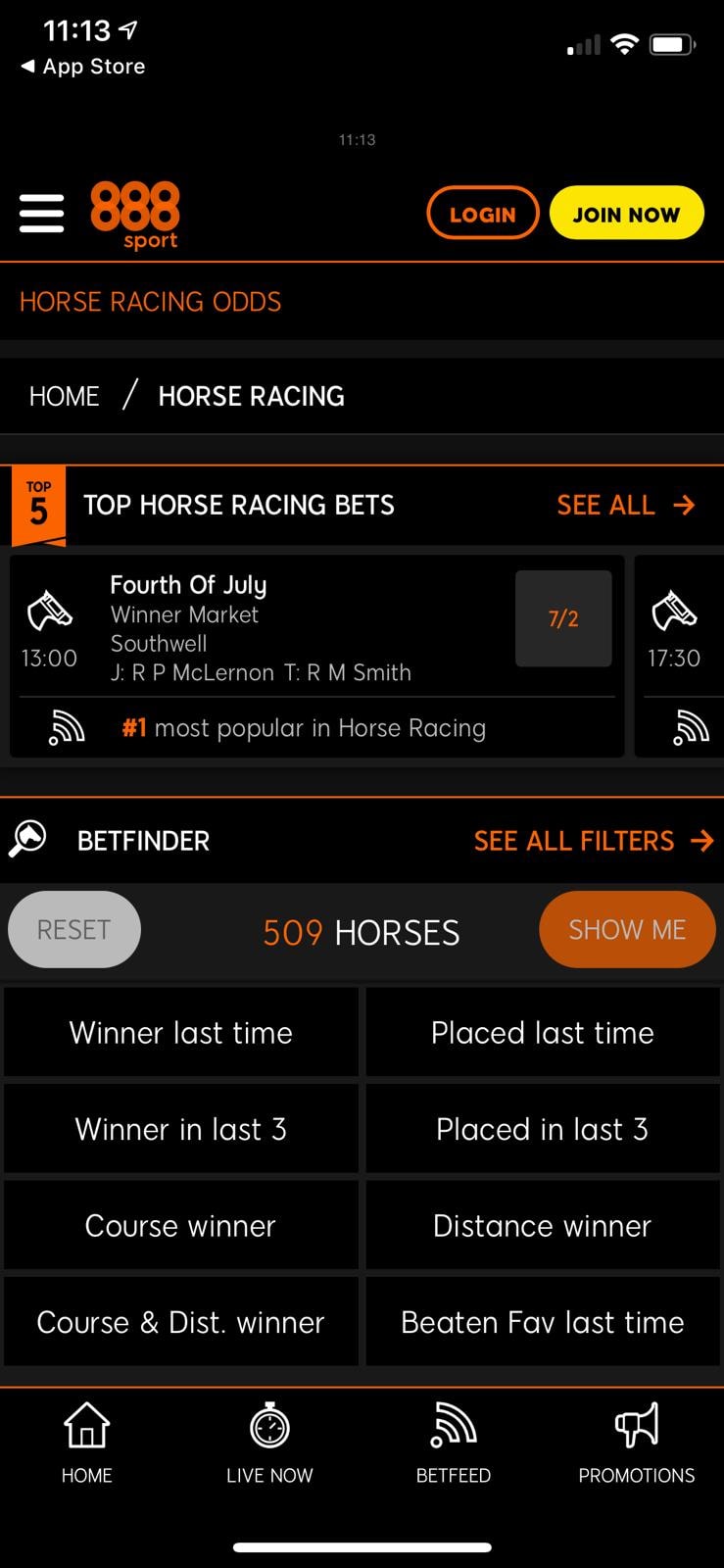Viewport: 724px width, 1568px height.
Task: Enable the Placed in last 3 filter
Action: [542, 1128]
